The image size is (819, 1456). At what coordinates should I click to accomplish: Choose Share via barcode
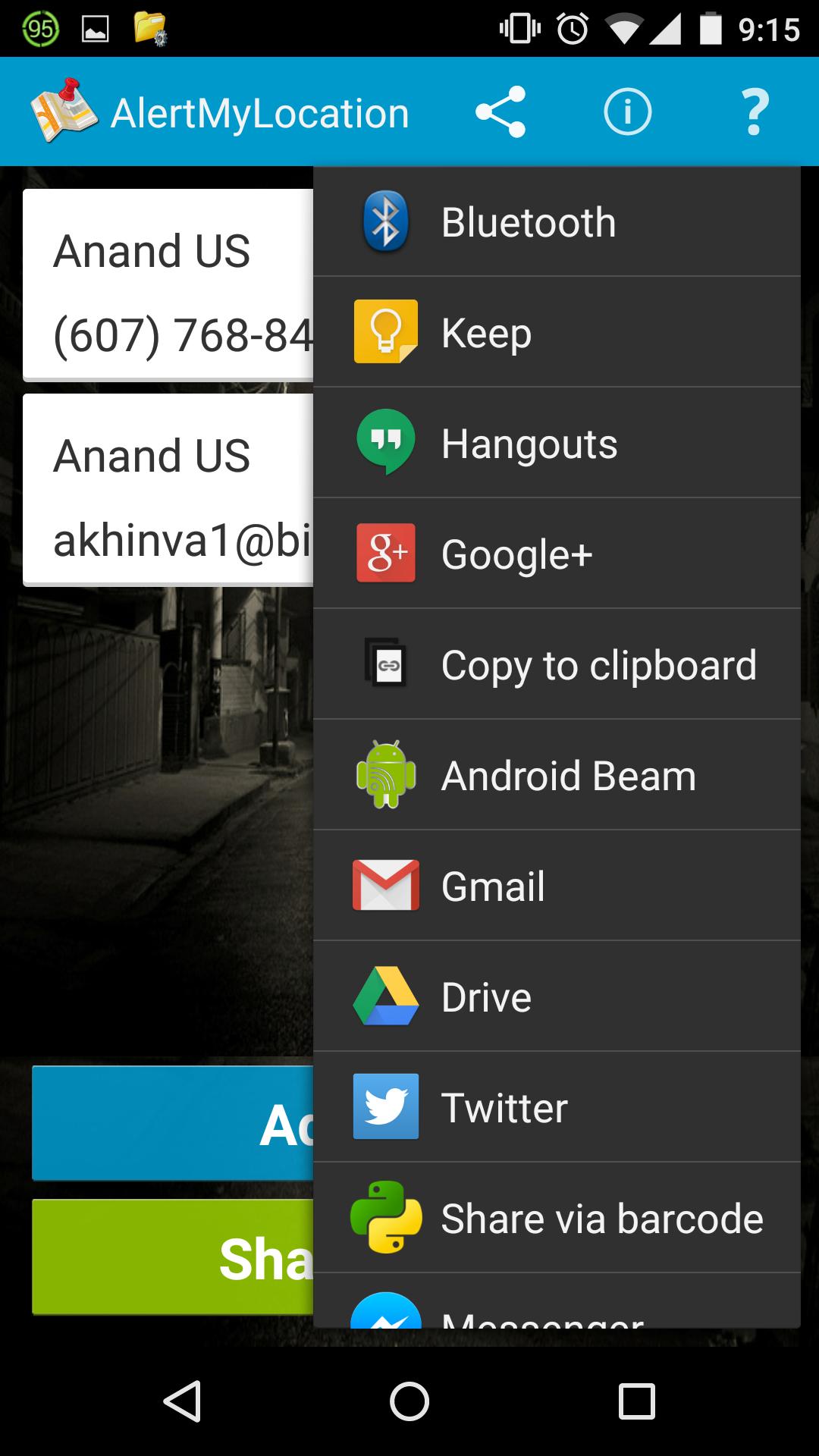tap(557, 1218)
